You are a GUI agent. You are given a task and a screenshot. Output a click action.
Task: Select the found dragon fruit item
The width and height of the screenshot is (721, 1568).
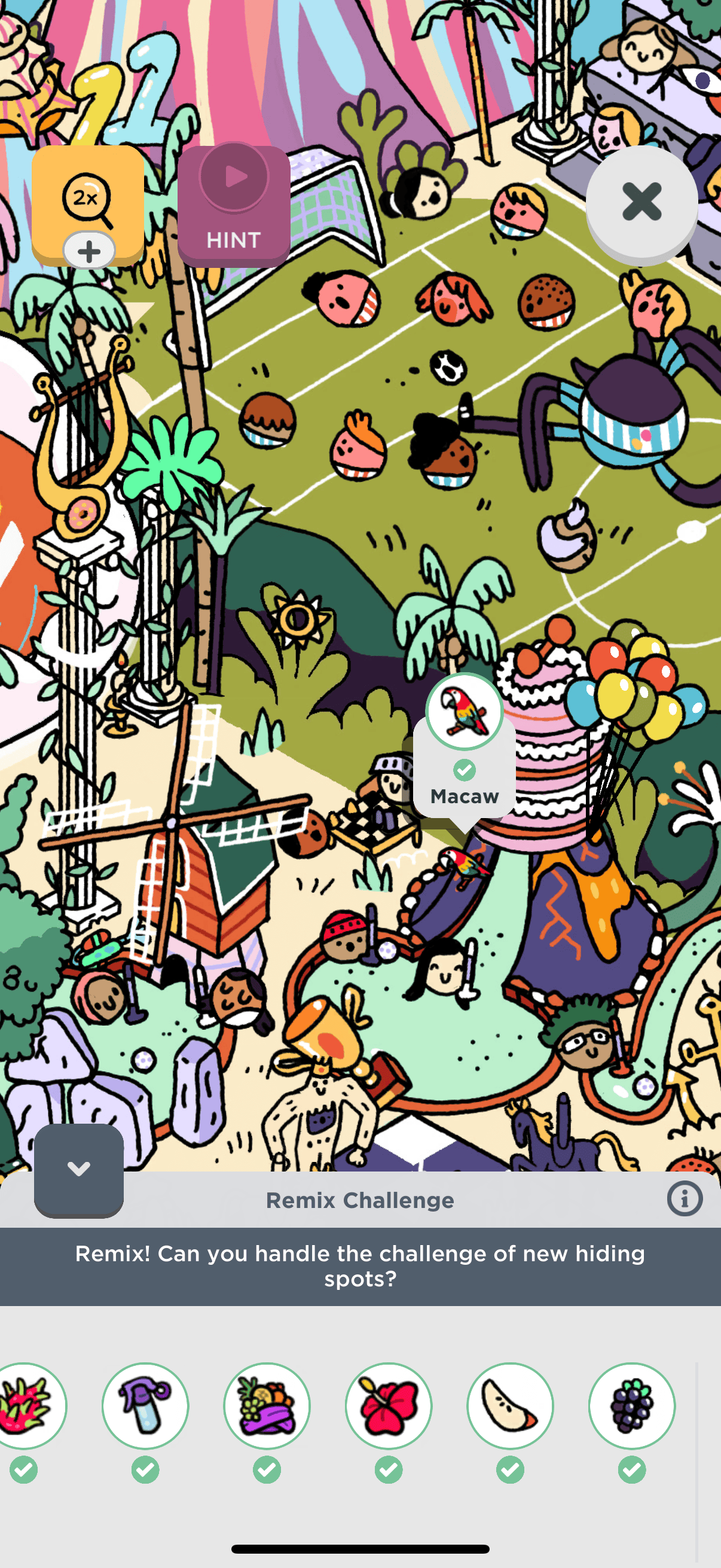26,1405
